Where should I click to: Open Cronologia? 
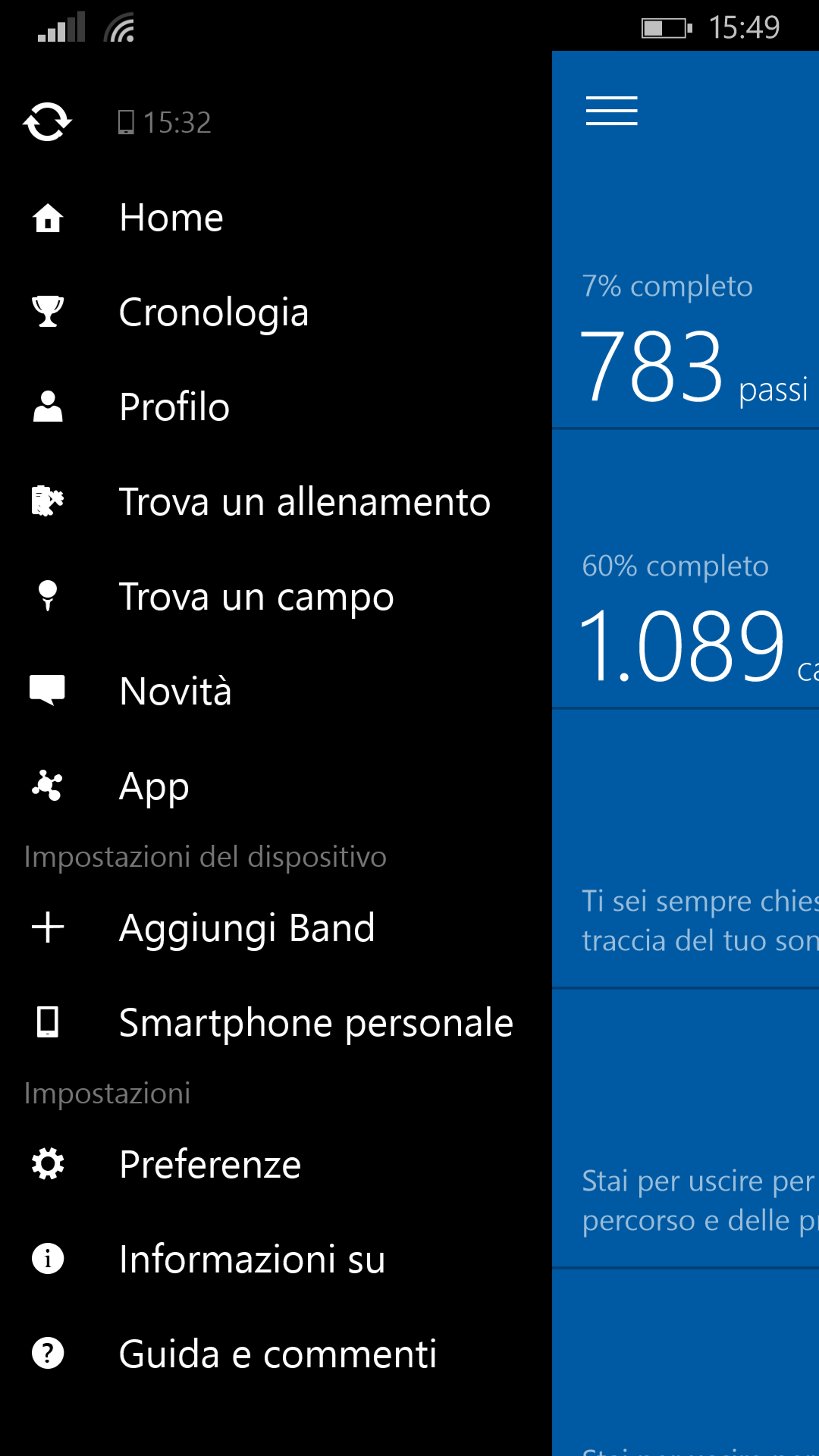point(276,312)
